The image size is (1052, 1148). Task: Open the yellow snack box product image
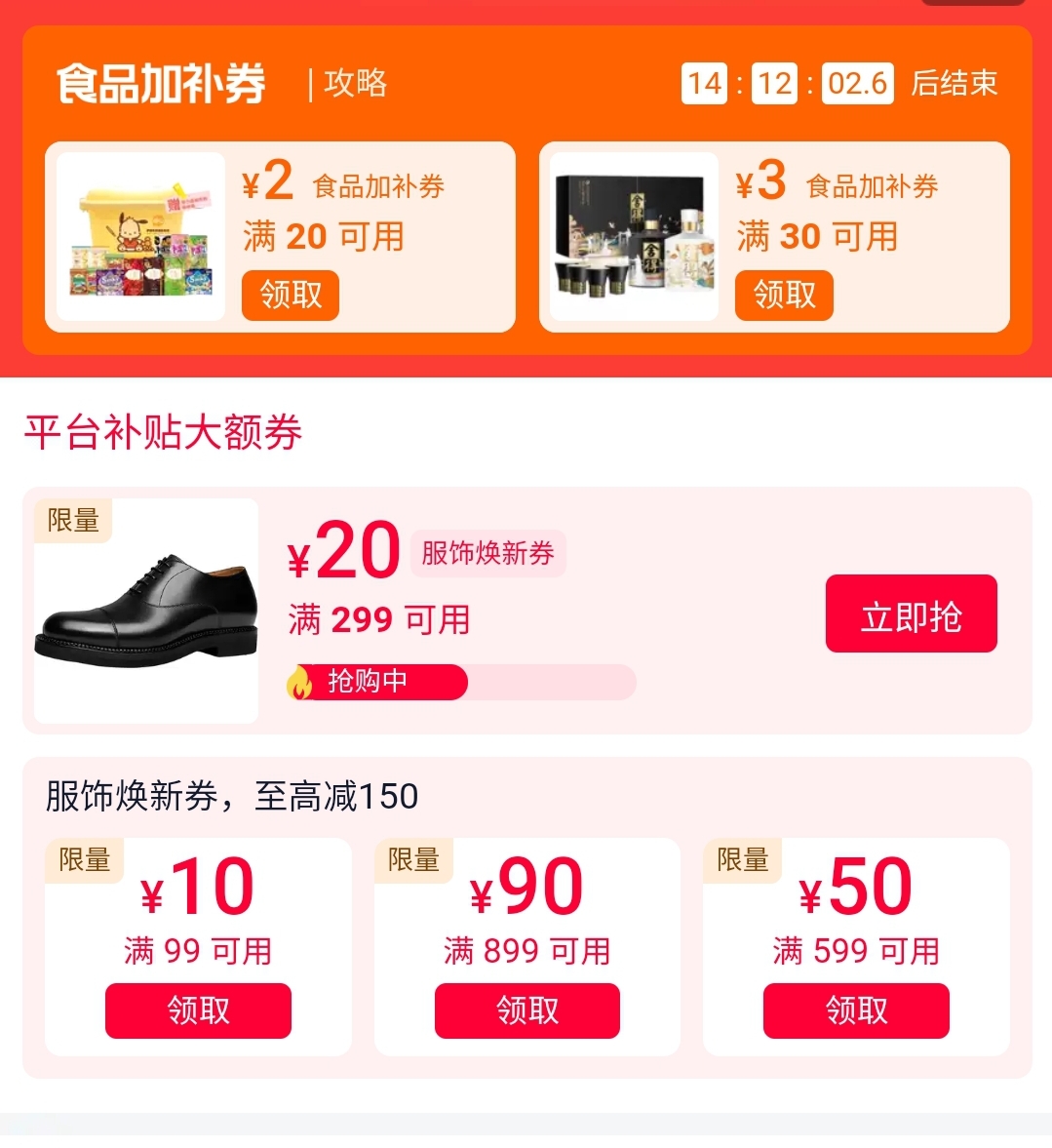140,238
